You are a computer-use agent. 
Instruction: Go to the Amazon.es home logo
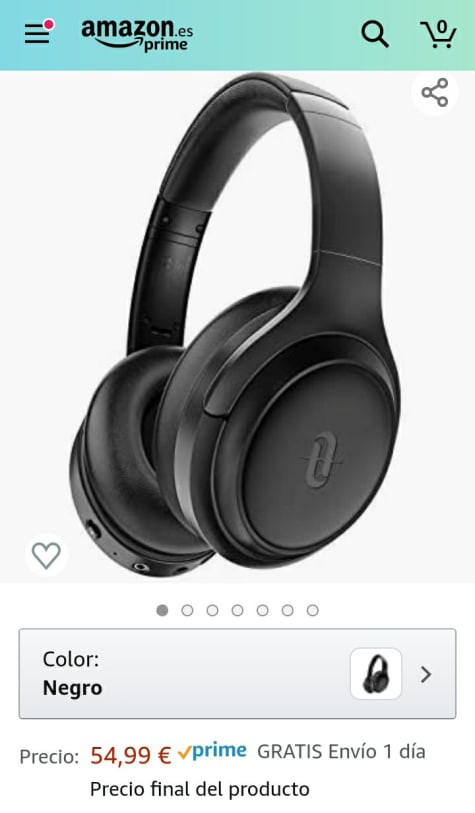[137, 34]
